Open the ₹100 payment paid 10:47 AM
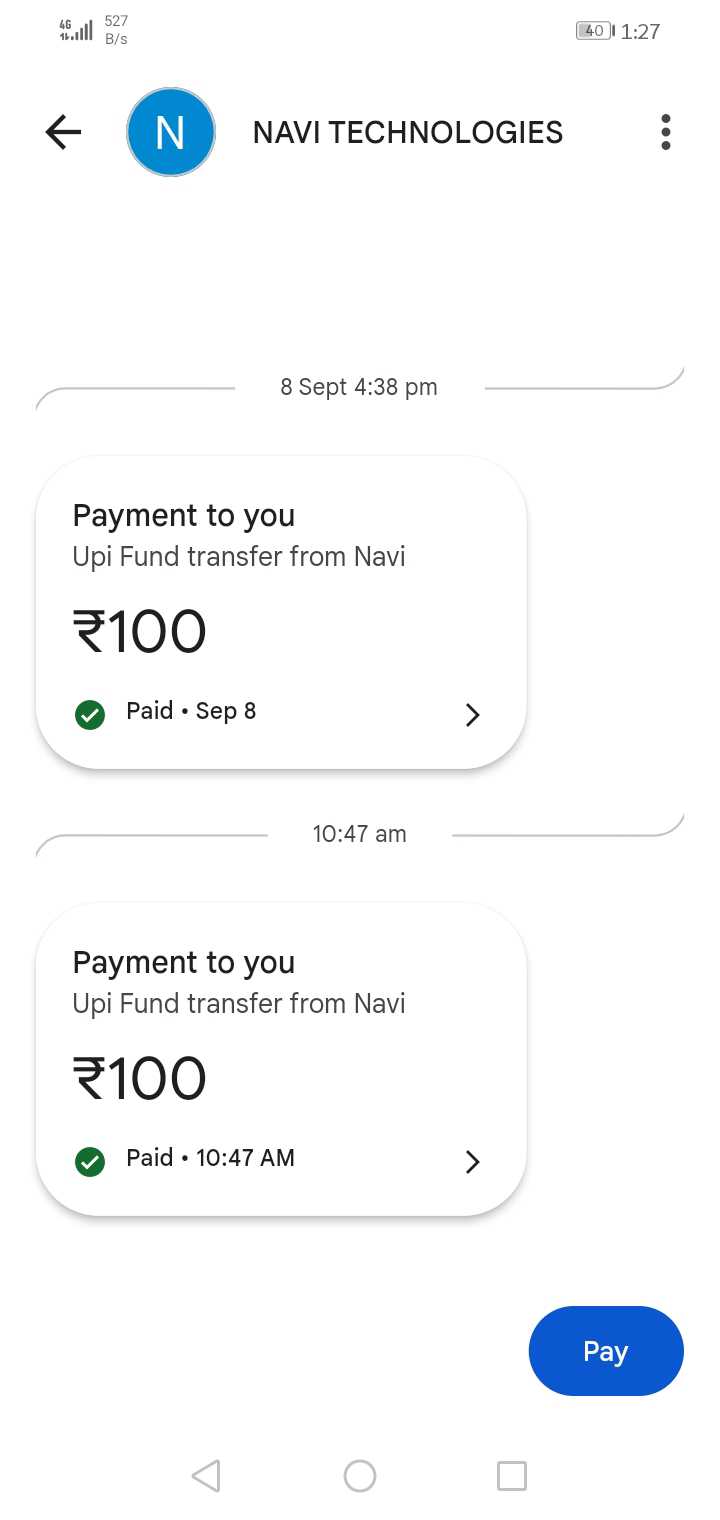Viewport: 720px width, 1520px height. pyautogui.click(x=281, y=1059)
